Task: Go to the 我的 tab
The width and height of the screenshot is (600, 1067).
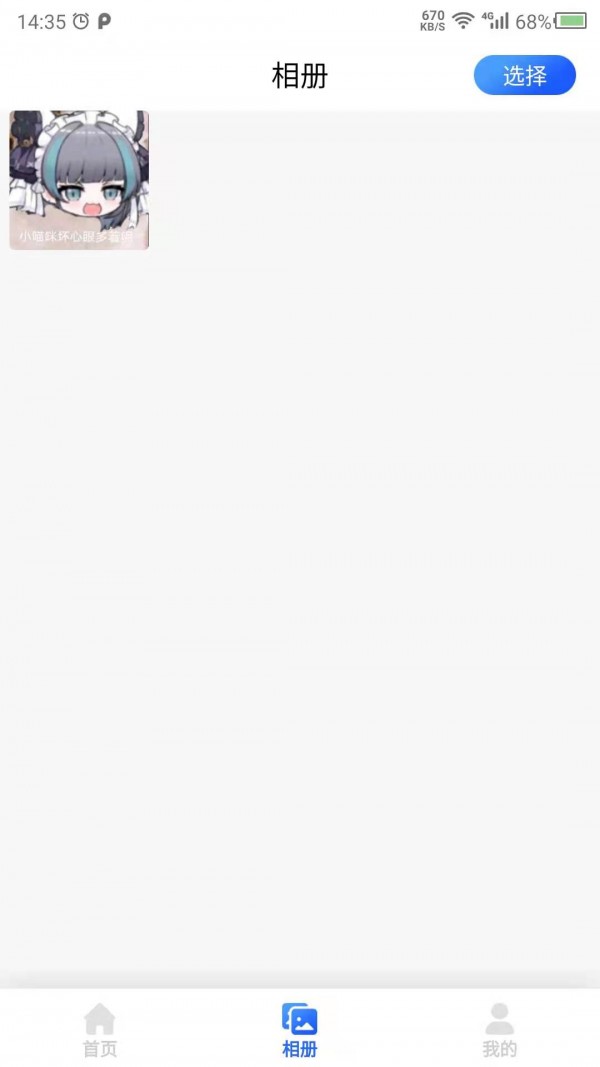Action: pos(499,1031)
